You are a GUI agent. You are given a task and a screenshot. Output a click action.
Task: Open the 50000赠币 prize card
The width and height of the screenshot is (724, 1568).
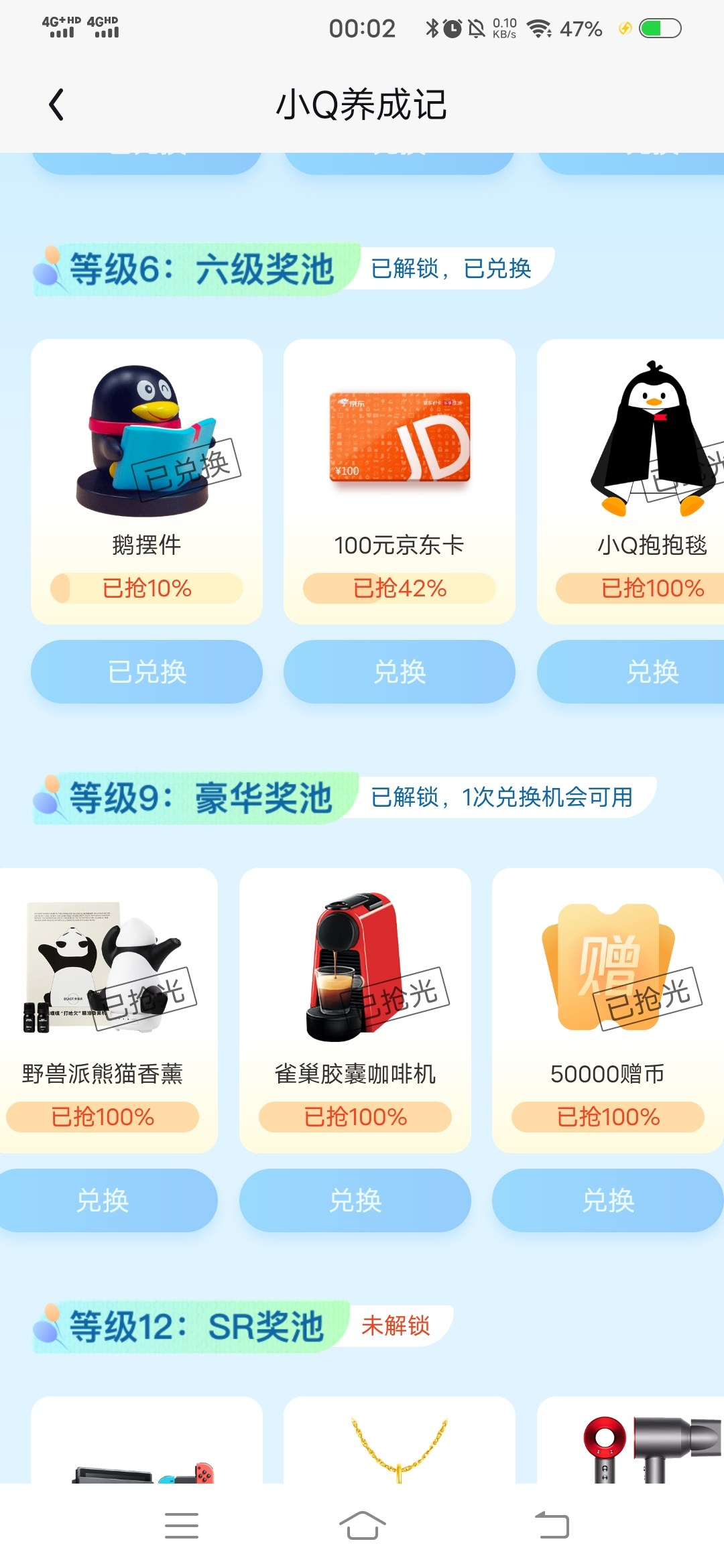(608, 1010)
